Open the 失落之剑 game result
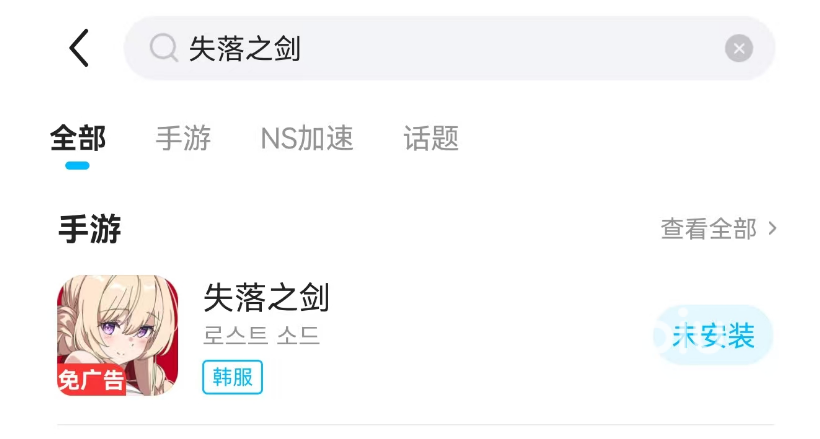820x439 pixels. 266,297
